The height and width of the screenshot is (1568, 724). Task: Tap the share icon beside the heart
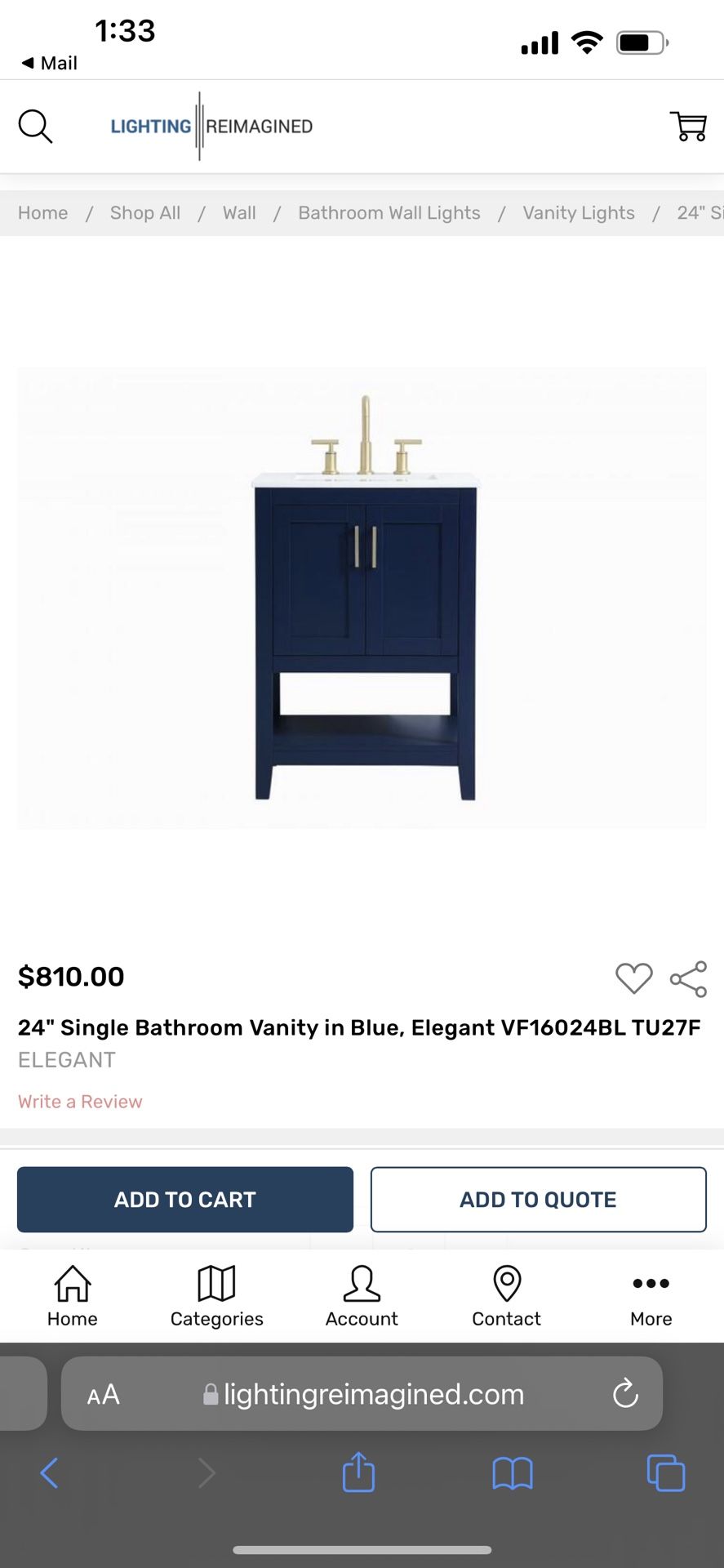click(x=688, y=978)
